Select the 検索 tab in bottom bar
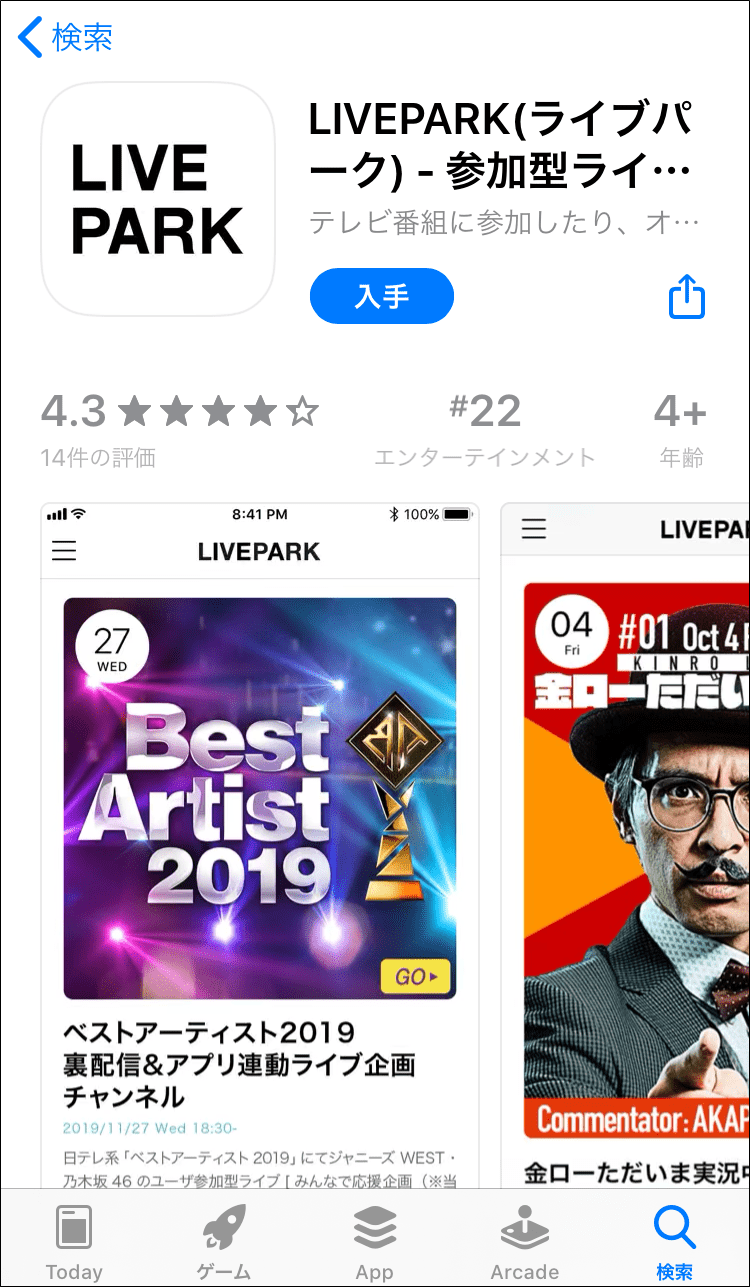The height and width of the screenshot is (1287, 750). [x=674, y=1243]
